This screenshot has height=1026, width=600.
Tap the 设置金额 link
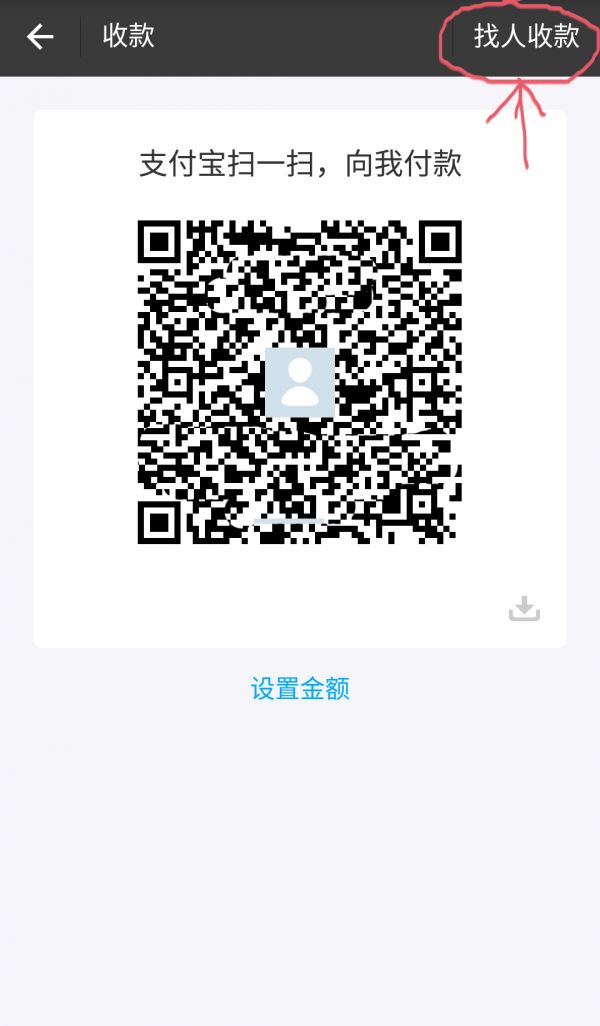pos(300,688)
